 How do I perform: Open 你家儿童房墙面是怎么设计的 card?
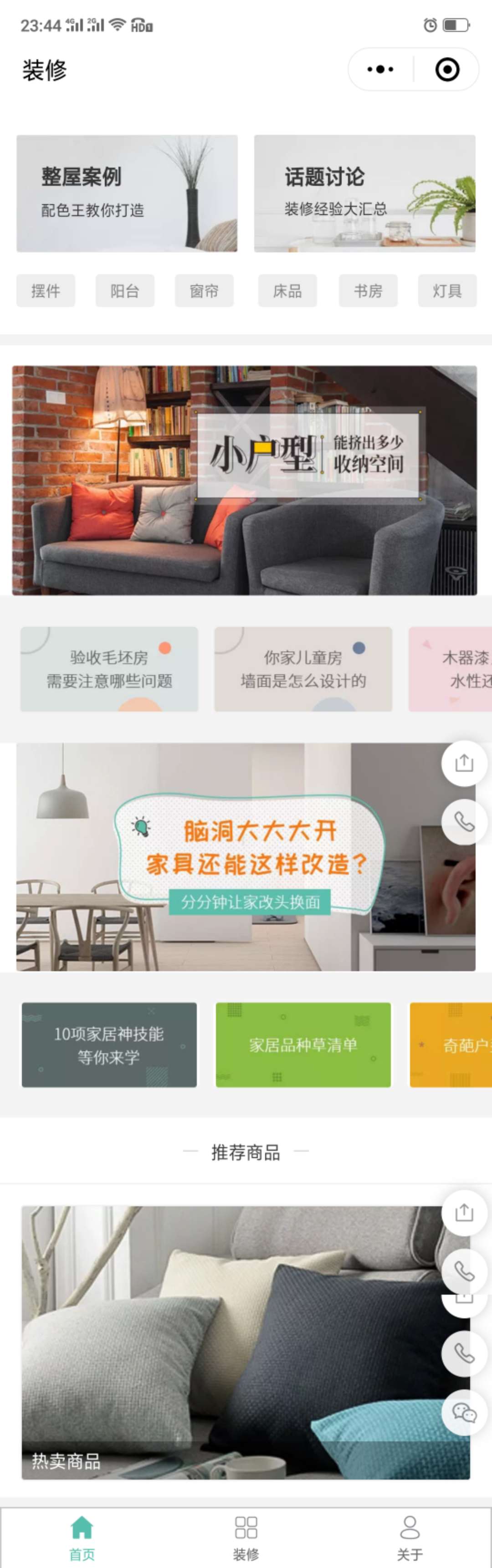pyautogui.click(x=302, y=669)
